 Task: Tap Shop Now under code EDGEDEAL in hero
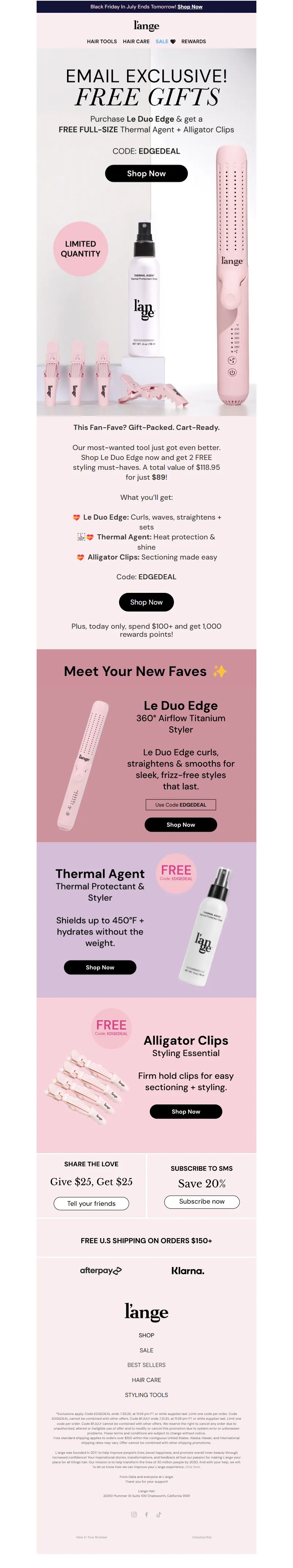(x=146, y=174)
